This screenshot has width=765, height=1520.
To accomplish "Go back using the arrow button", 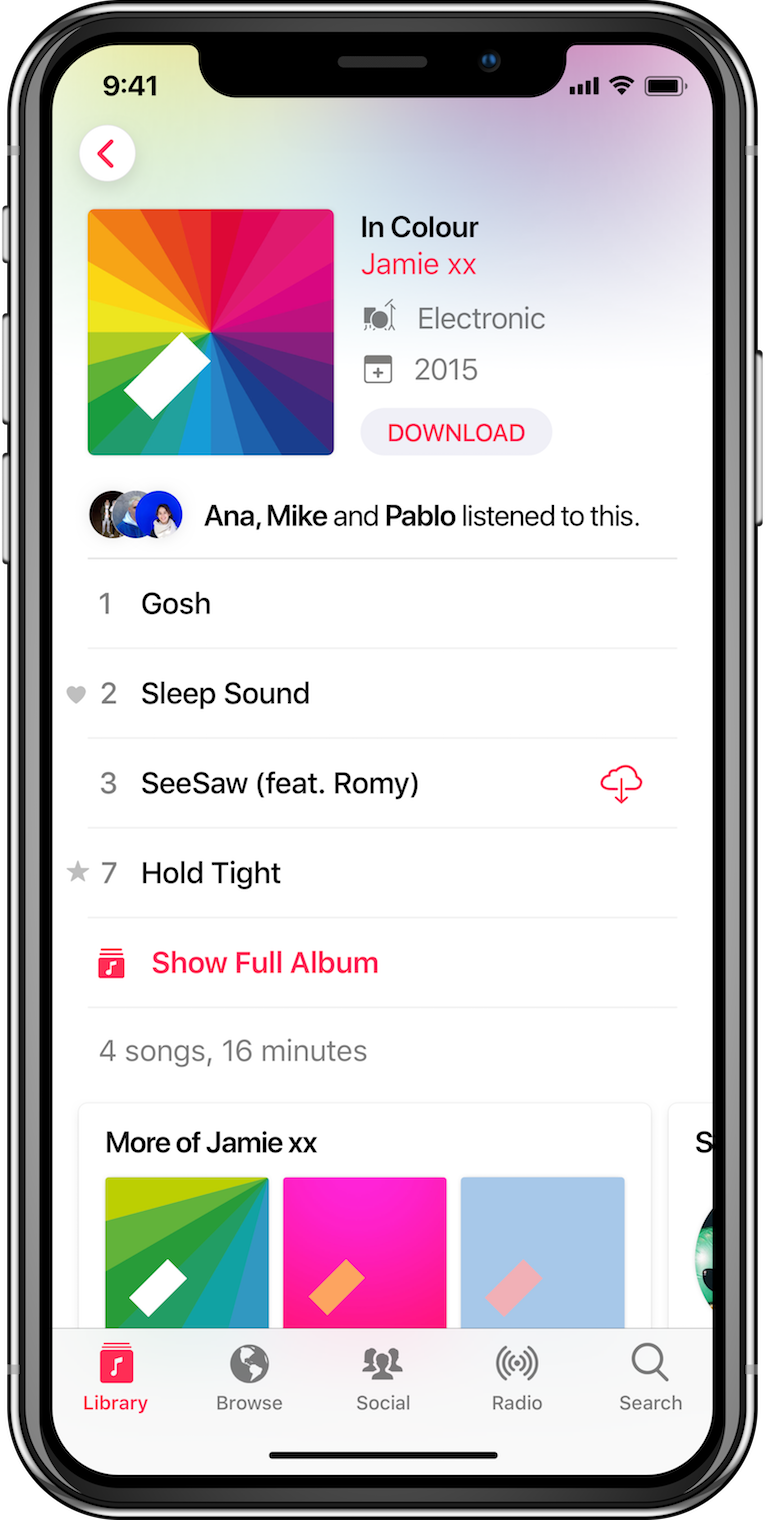I will click(x=107, y=154).
